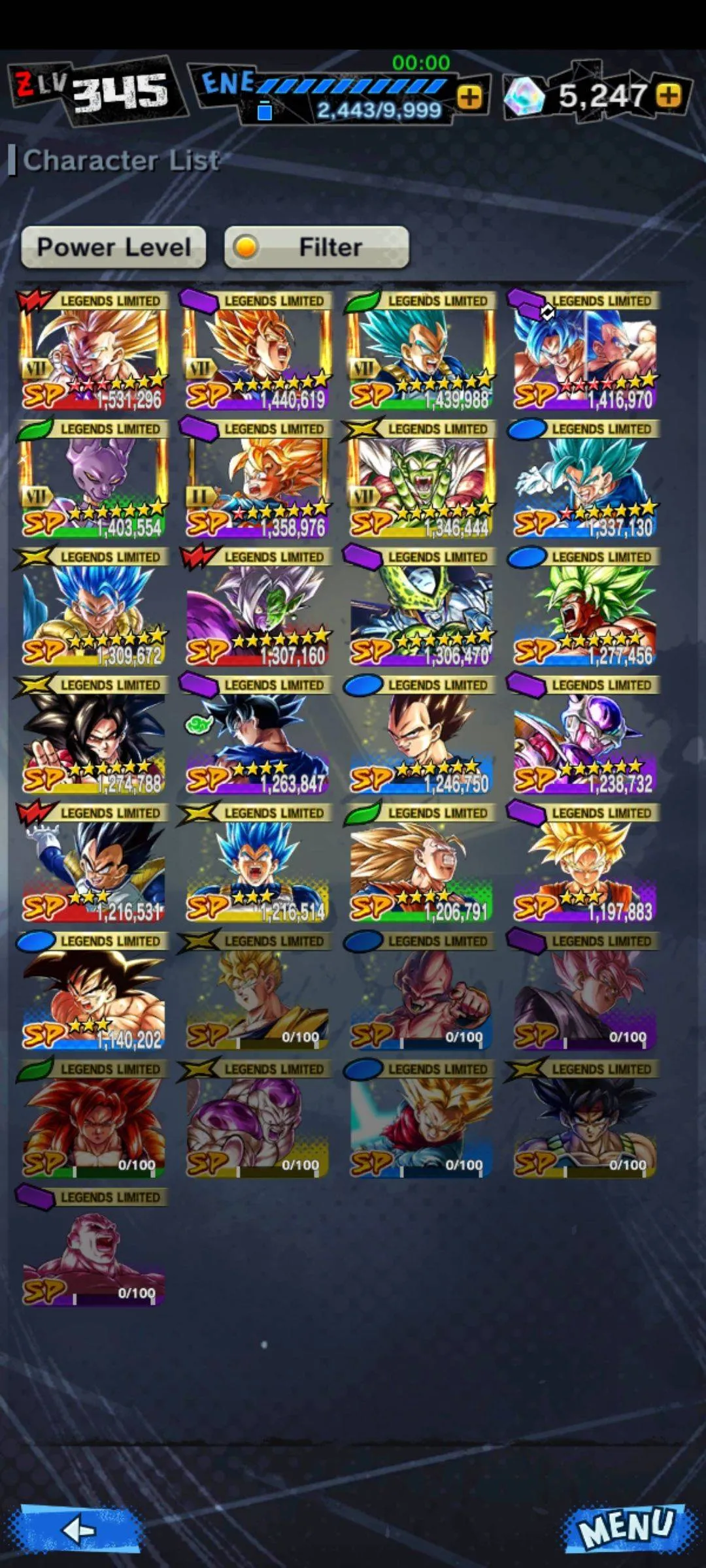Open the Power Level sort button

coord(113,247)
